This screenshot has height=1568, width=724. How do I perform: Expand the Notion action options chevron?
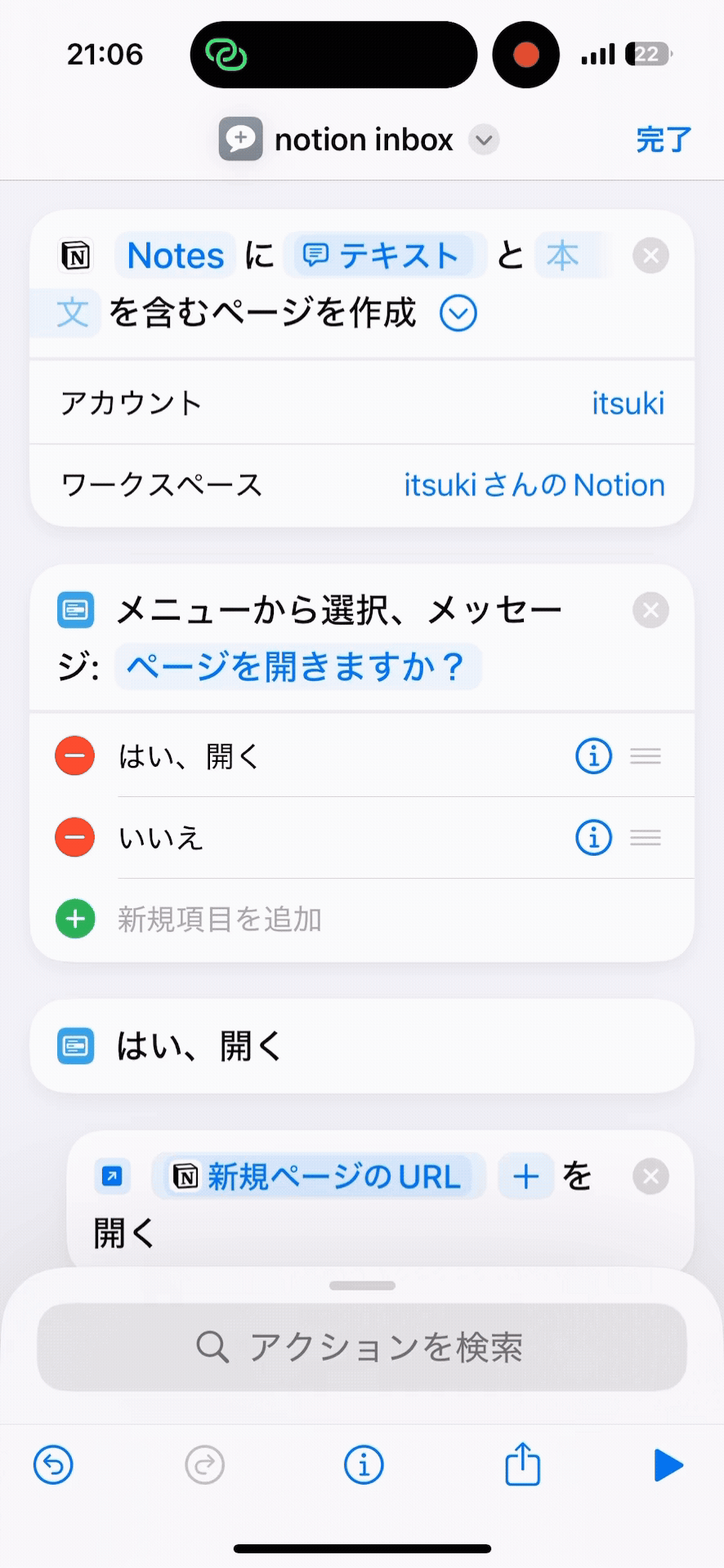point(458,313)
